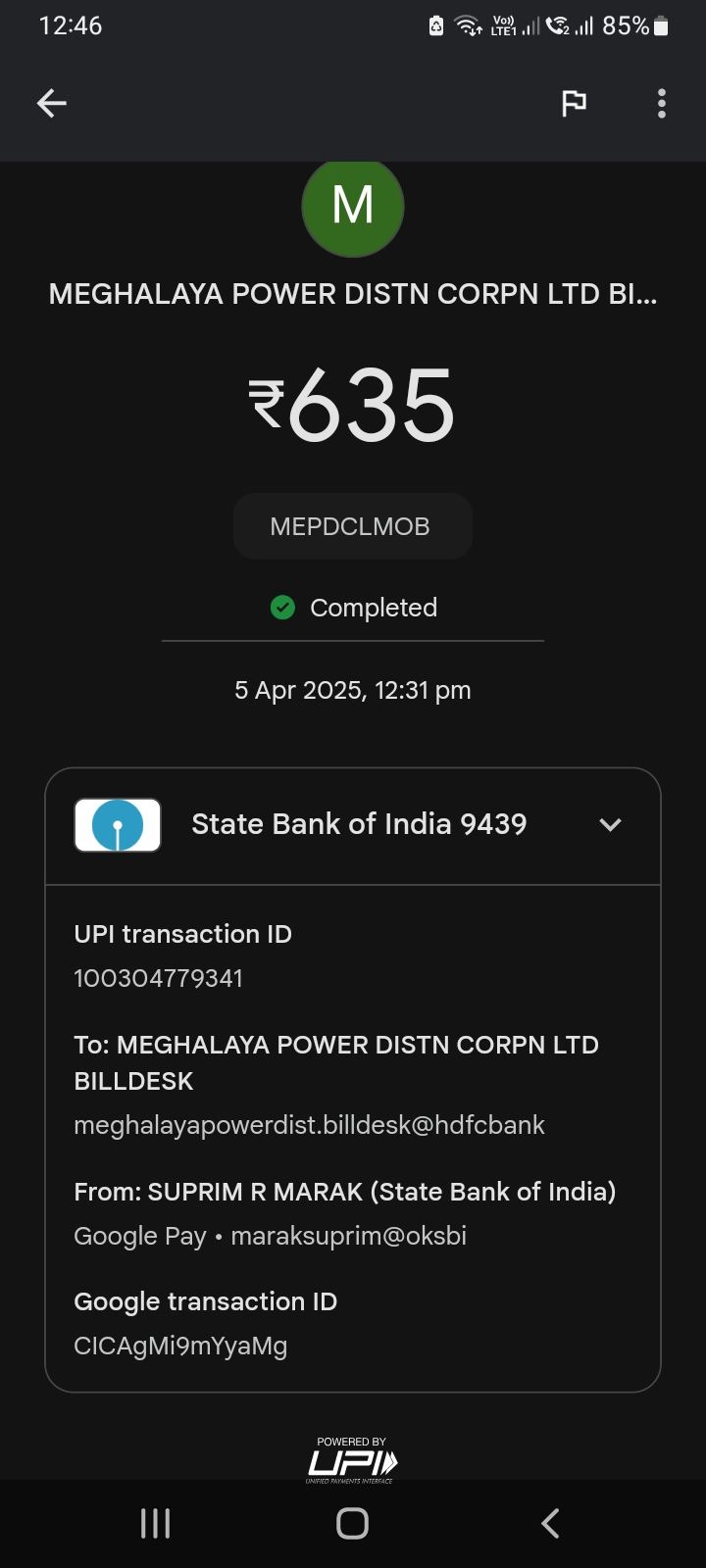Image resolution: width=706 pixels, height=1568 pixels.
Task: Go back using the top-left arrow
Action: point(52,103)
